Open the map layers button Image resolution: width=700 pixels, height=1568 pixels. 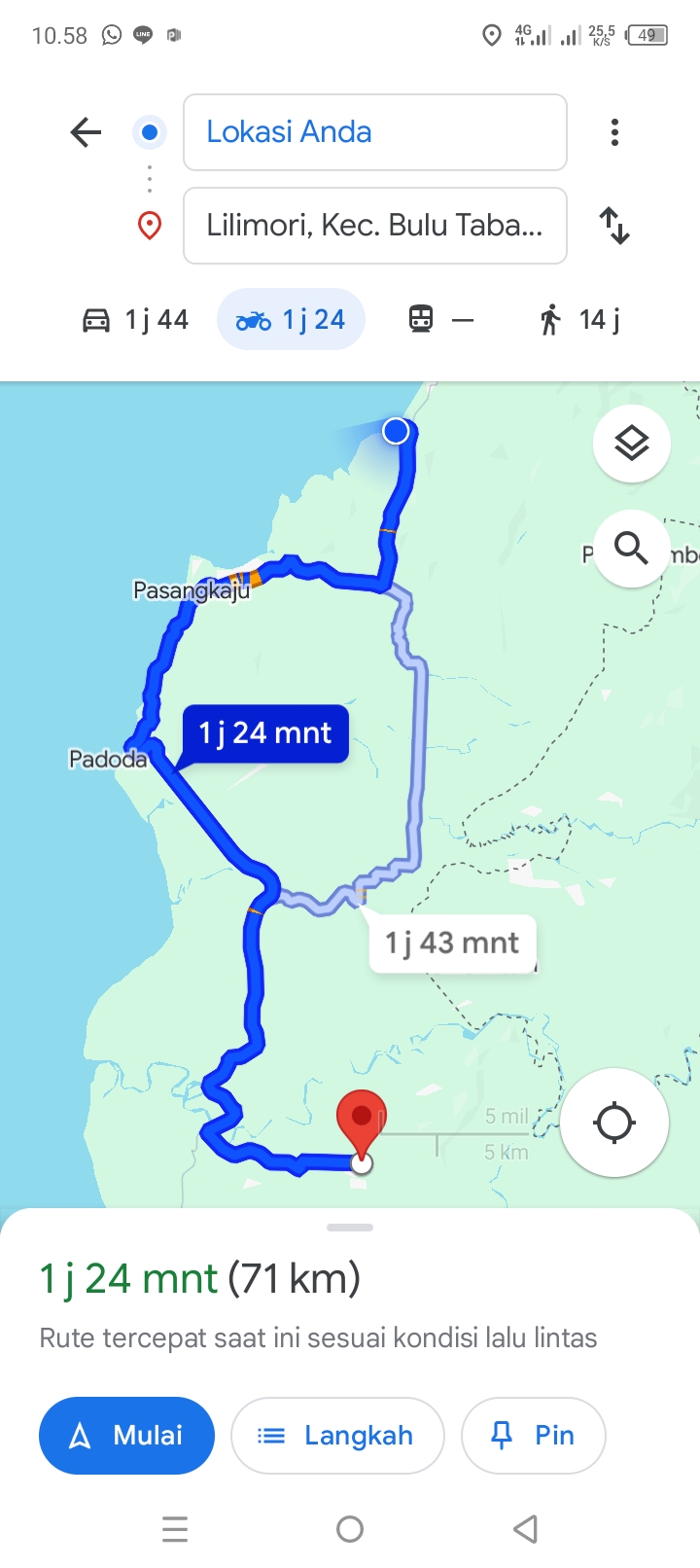(632, 444)
